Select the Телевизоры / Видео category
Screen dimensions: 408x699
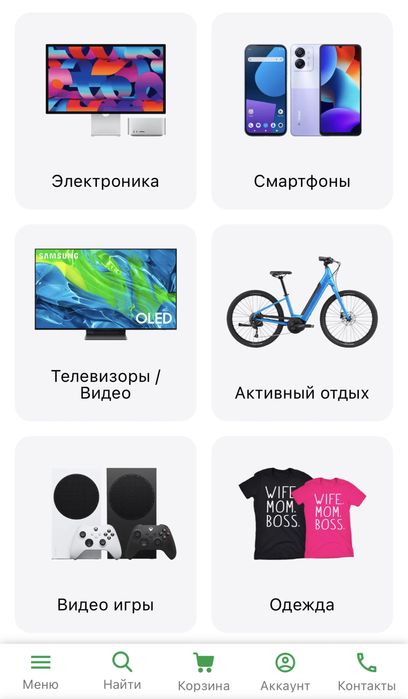click(x=106, y=322)
